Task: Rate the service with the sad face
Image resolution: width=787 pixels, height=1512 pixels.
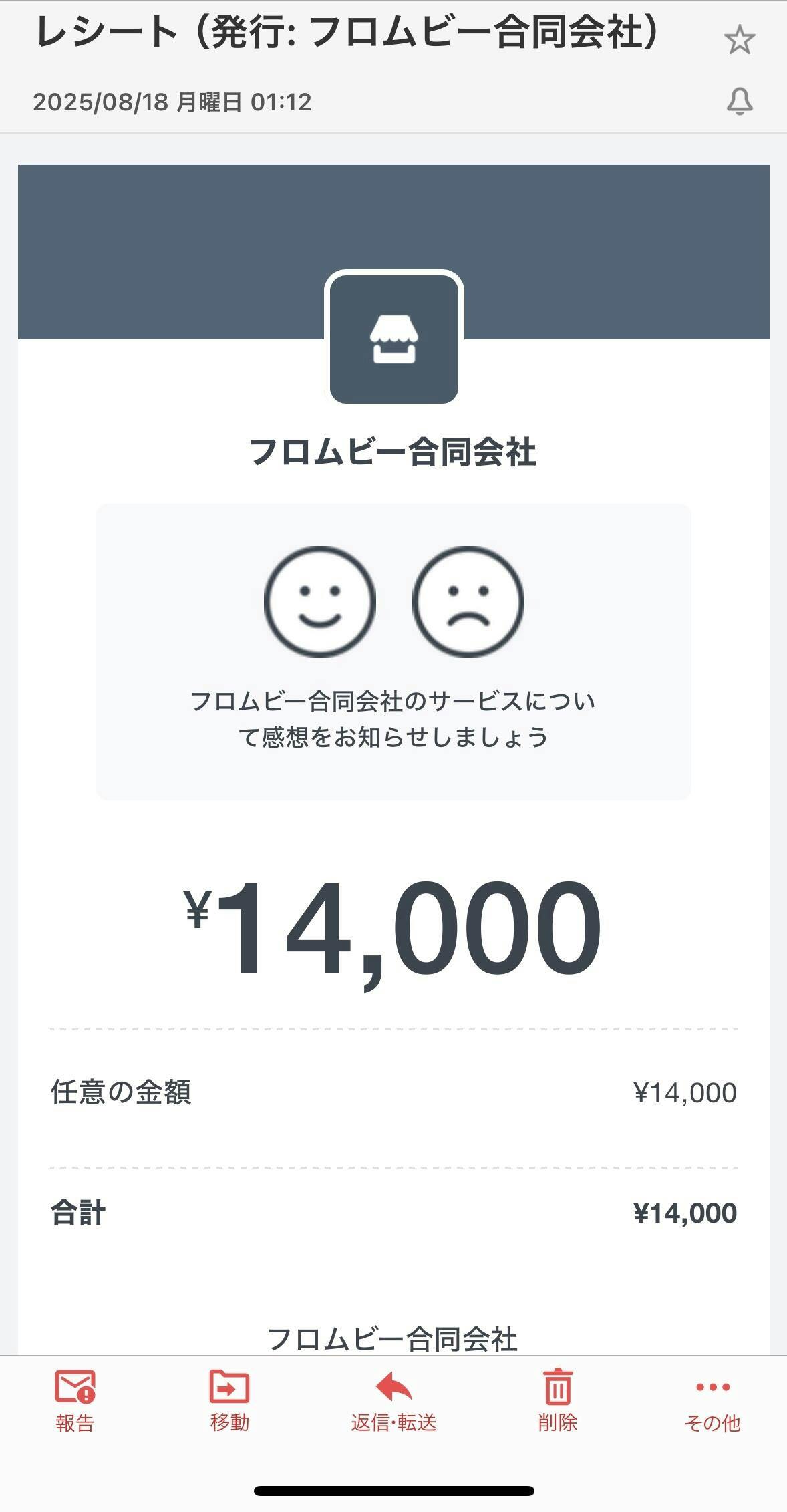Action: pos(468,601)
